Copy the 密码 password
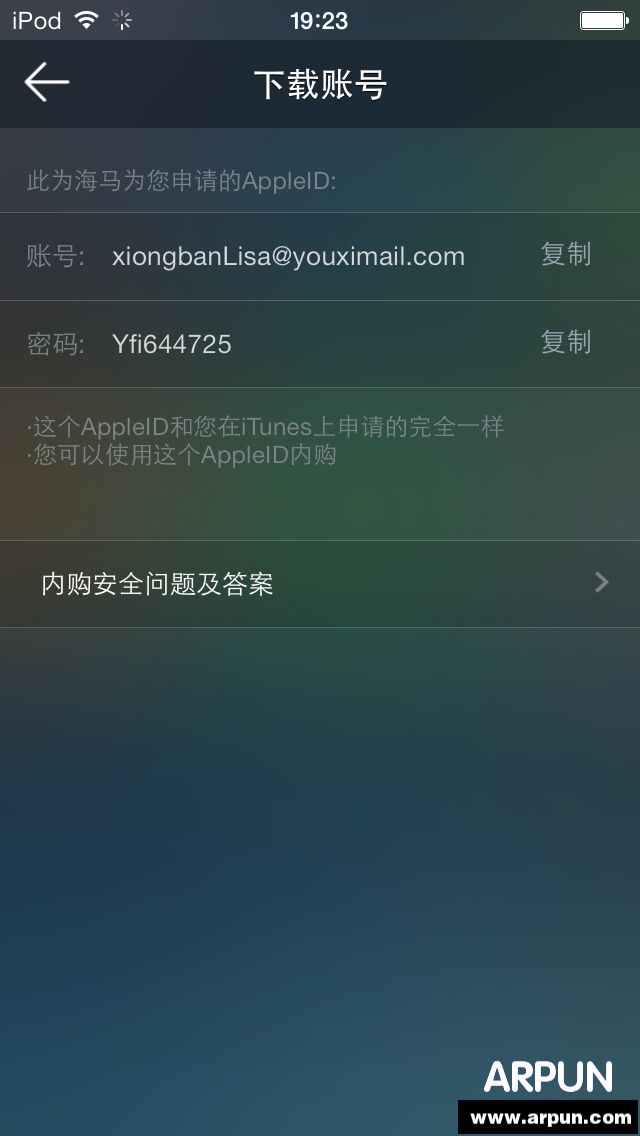Screen dimensions: 640x1136 [x=566, y=343]
